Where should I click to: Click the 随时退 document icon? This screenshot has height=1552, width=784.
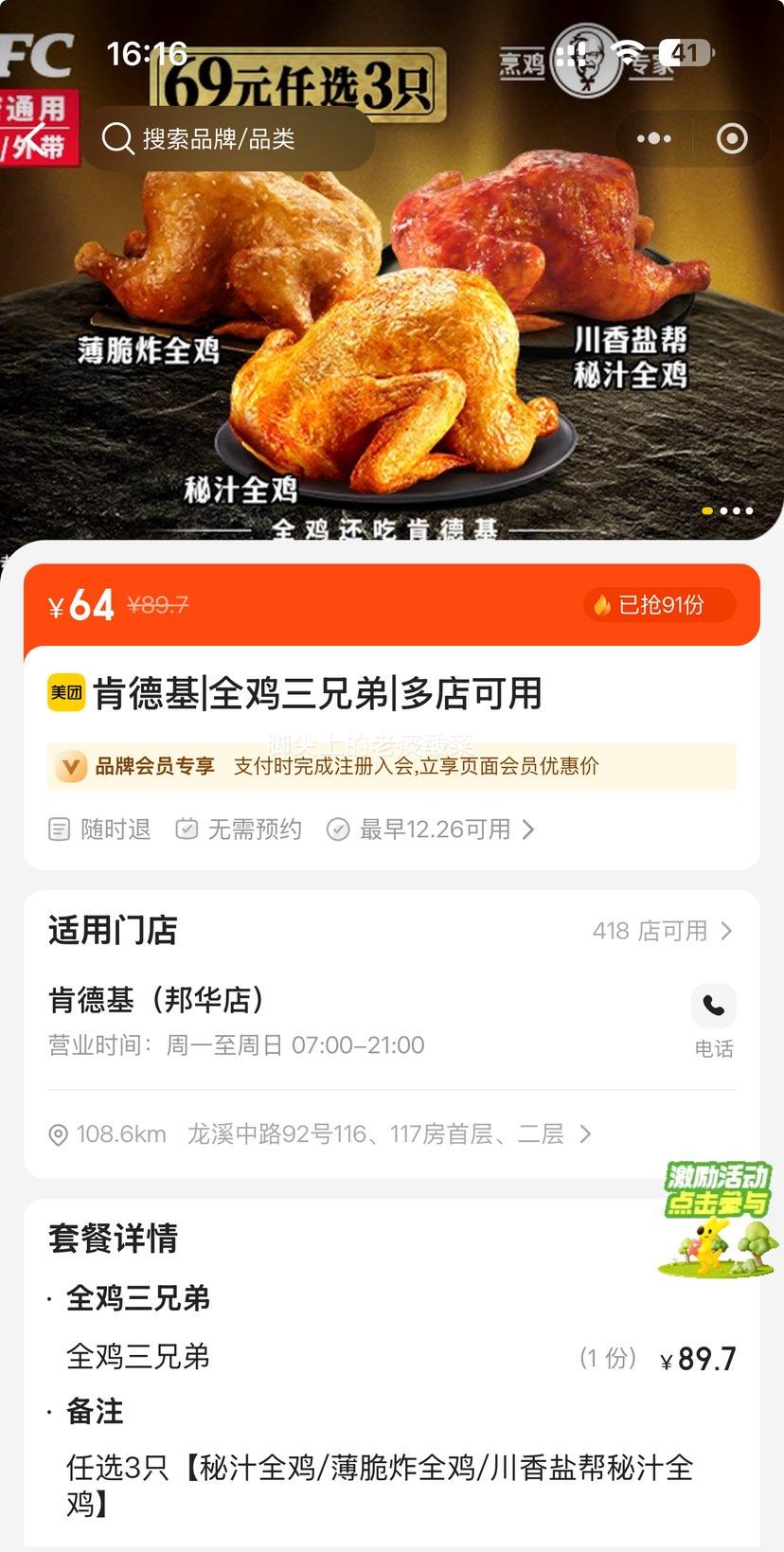(x=57, y=829)
